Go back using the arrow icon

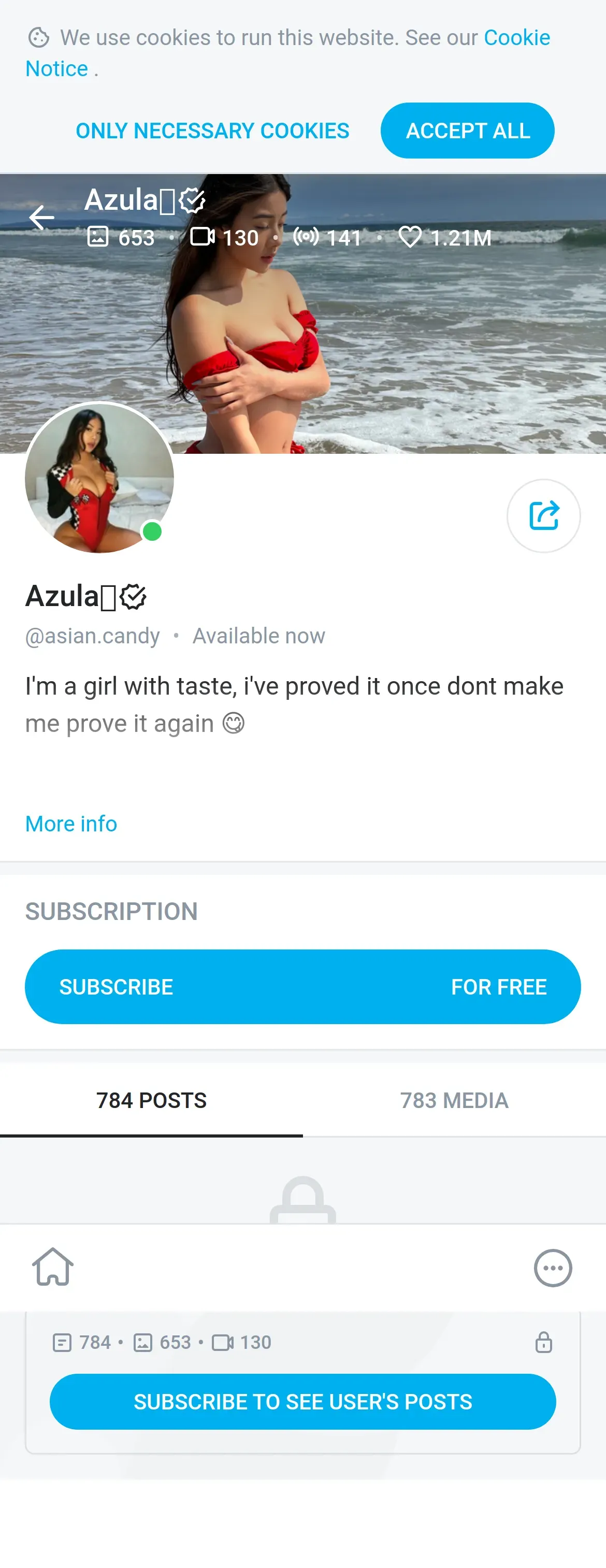pos(41,218)
